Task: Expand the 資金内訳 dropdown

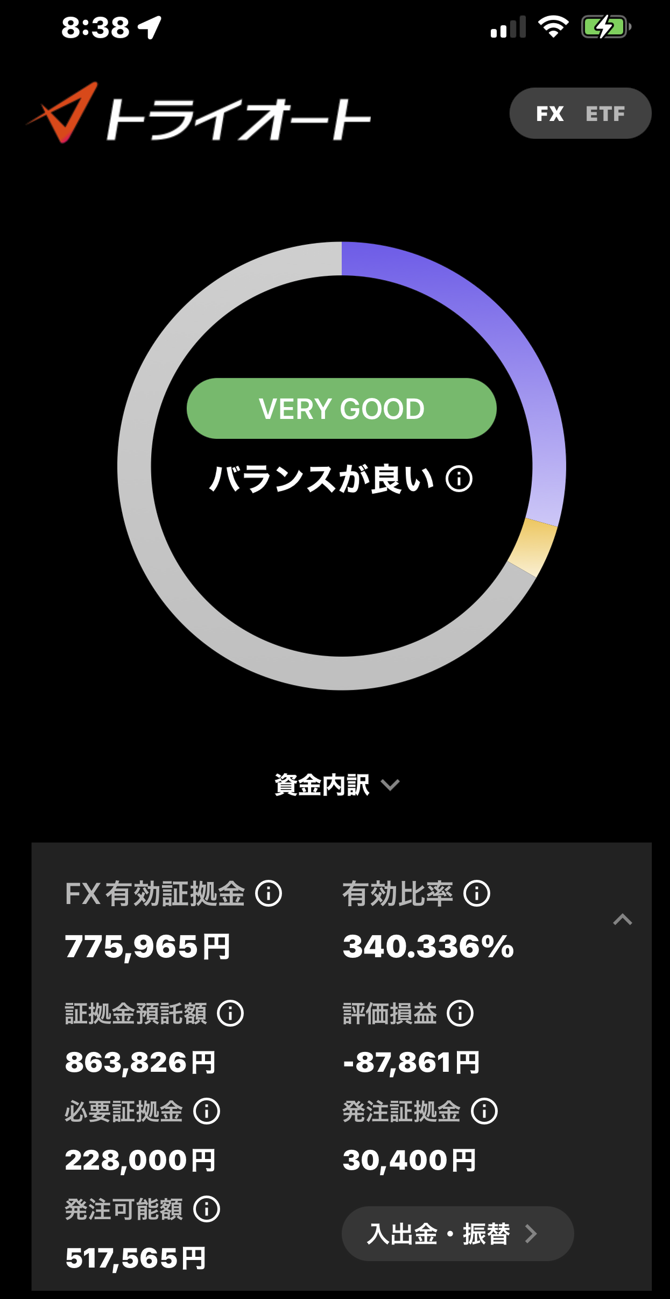Action: click(337, 785)
